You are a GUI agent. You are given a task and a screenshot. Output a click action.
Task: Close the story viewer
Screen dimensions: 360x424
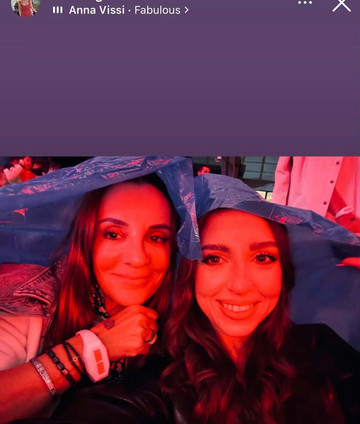click(x=342, y=5)
